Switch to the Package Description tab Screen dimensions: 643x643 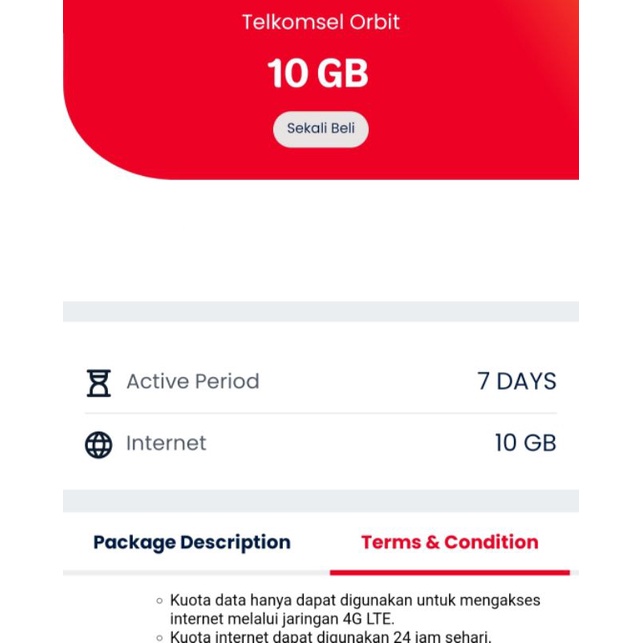192,542
